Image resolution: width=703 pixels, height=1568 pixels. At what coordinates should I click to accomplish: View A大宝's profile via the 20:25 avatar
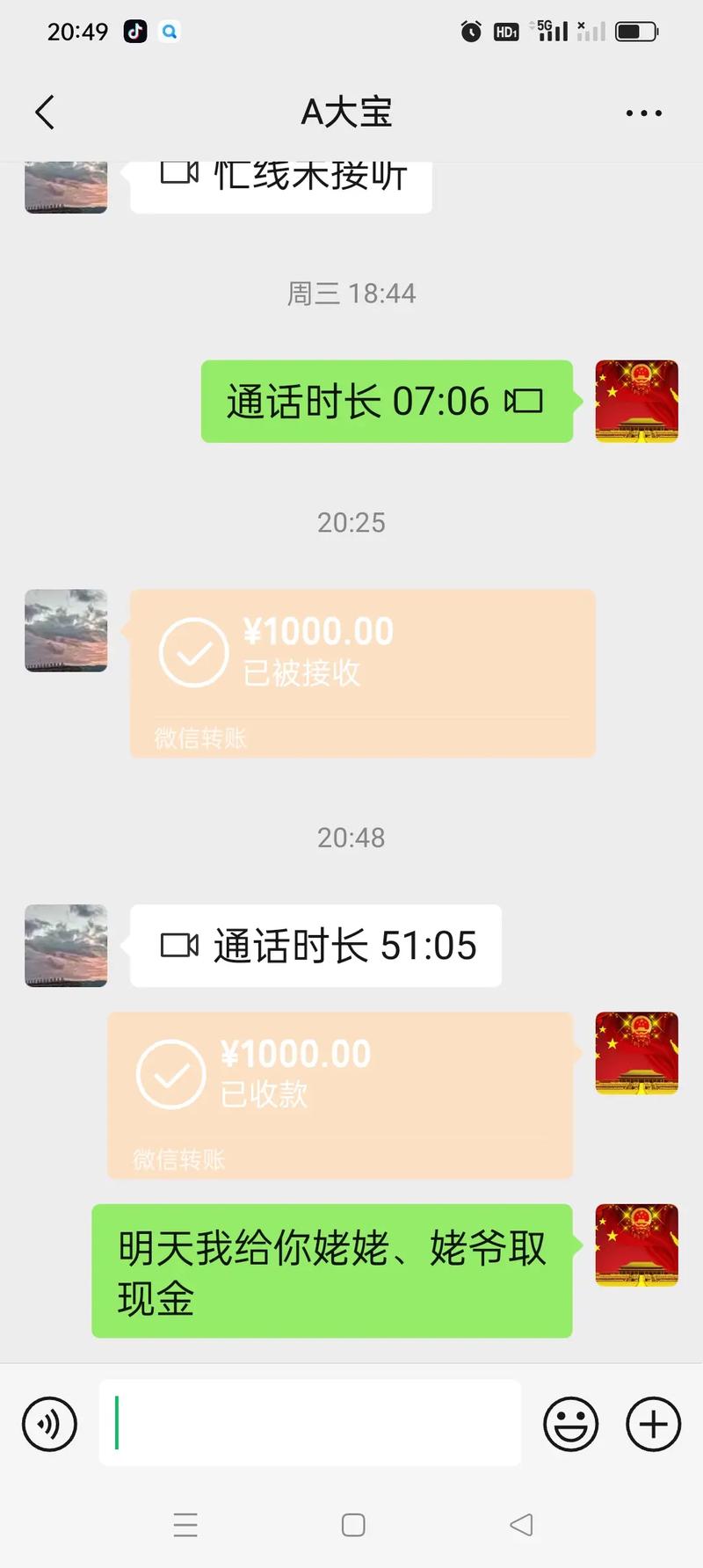click(x=66, y=630)
